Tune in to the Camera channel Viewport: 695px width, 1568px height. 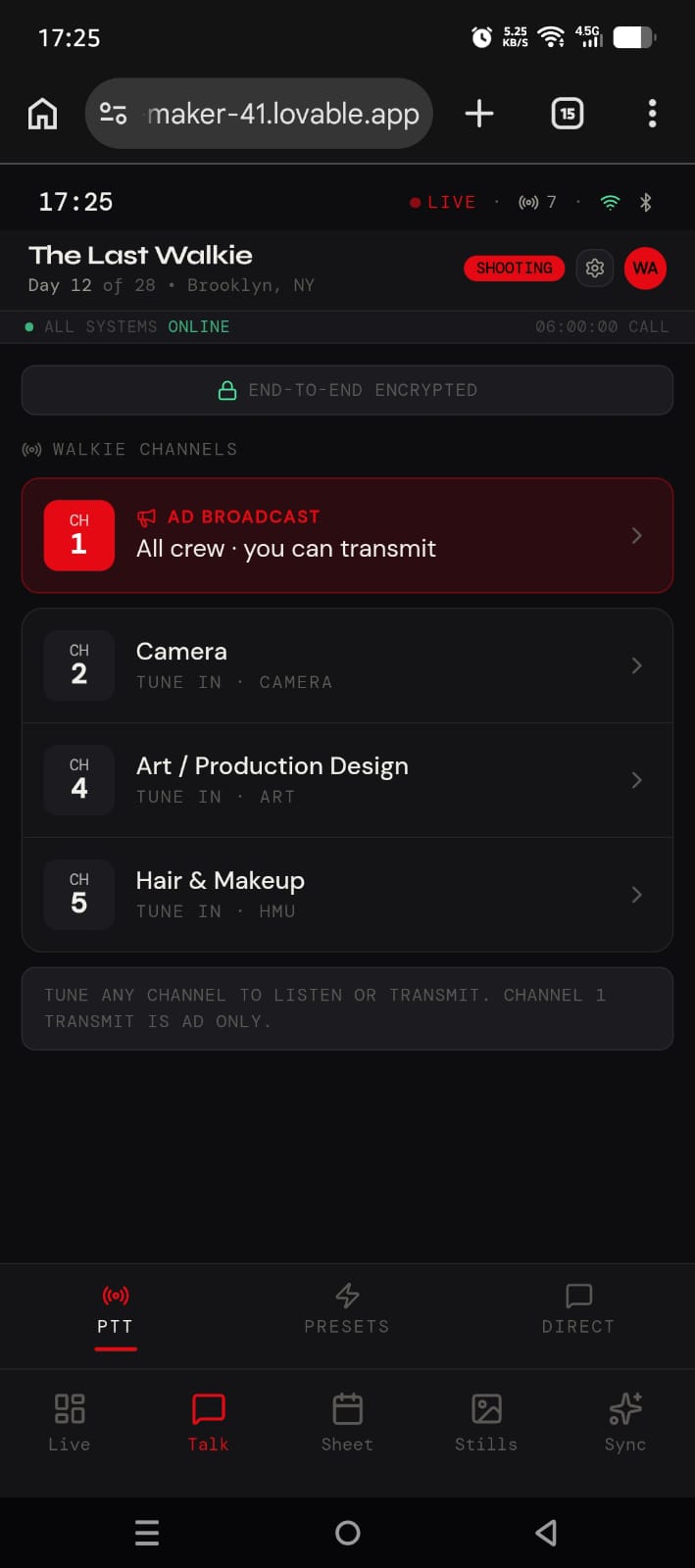point(347,665)
